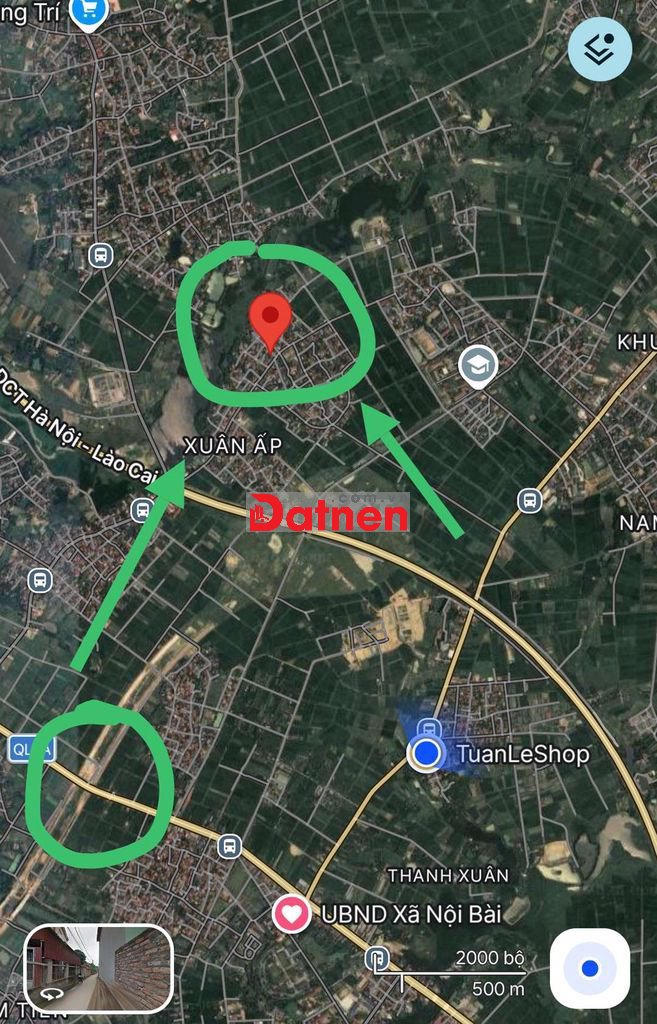Open the map layers selector
Image resolution: width=657 pixels, height=1024 pixels.
click(x=599, y=48)
